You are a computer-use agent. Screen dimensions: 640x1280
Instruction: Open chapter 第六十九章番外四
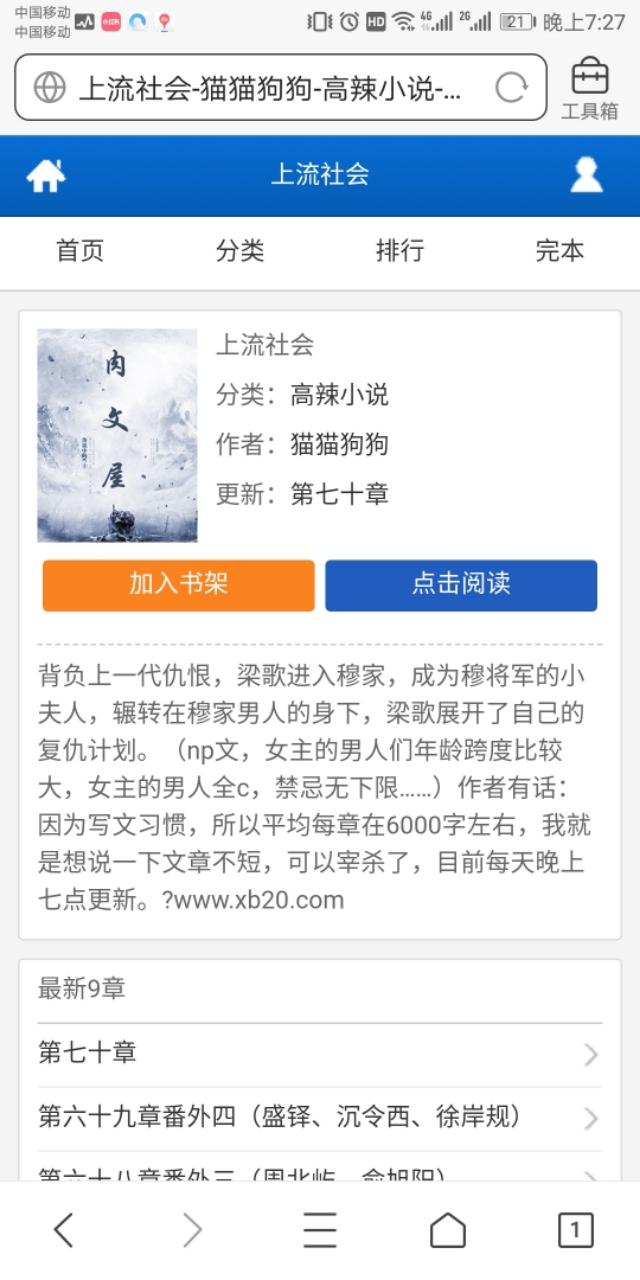coord(319,1117)
